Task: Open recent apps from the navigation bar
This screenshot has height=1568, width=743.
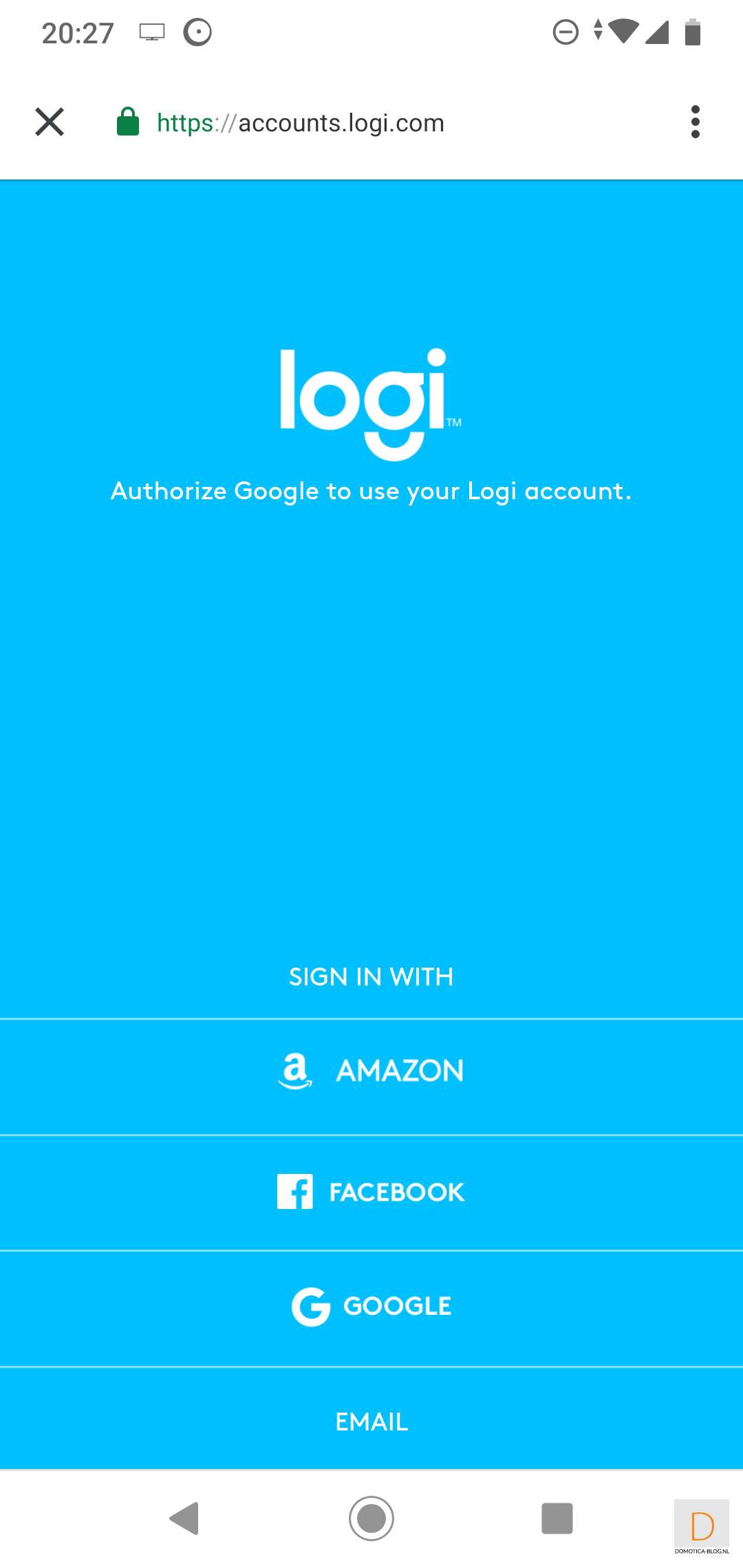Action: coord(557,1518)
